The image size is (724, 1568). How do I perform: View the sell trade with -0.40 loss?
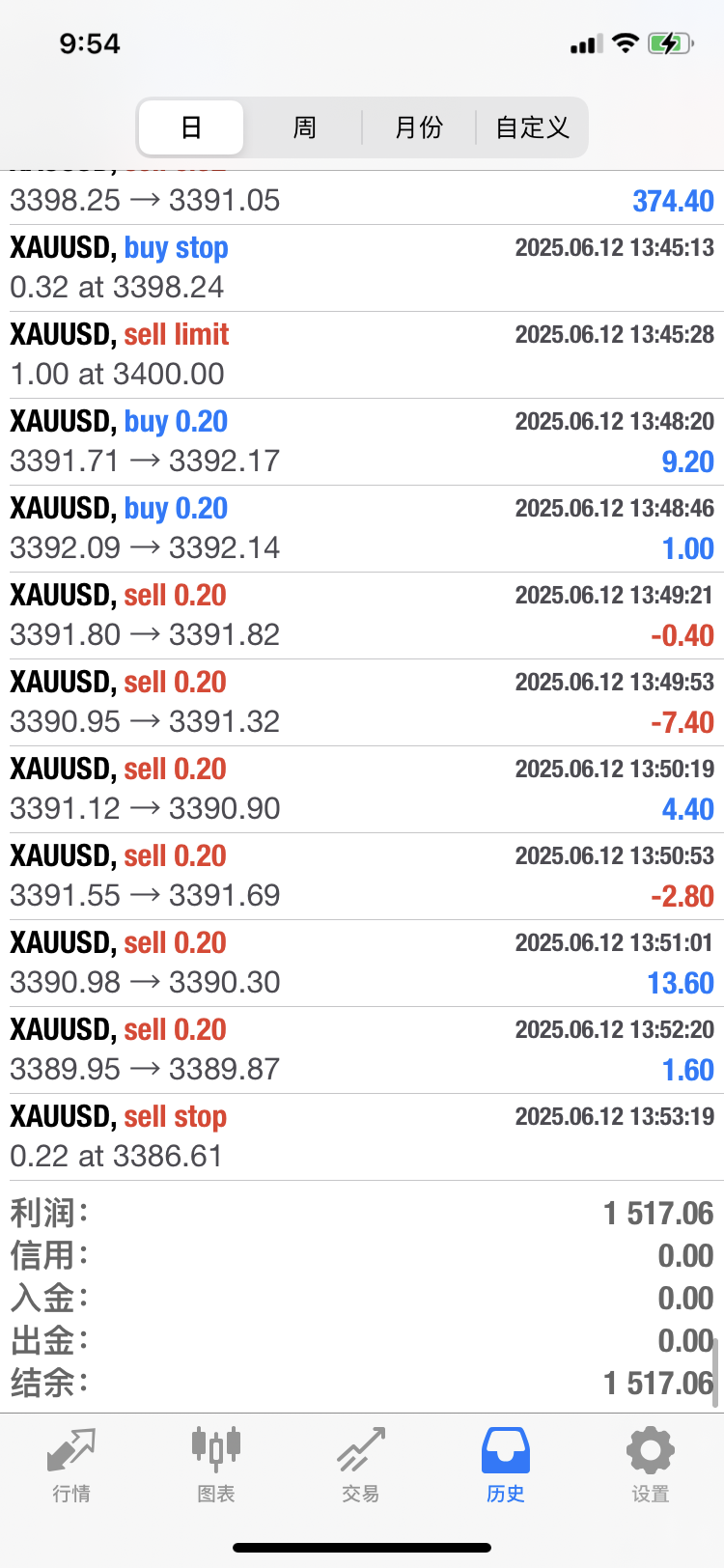(362, 615)
